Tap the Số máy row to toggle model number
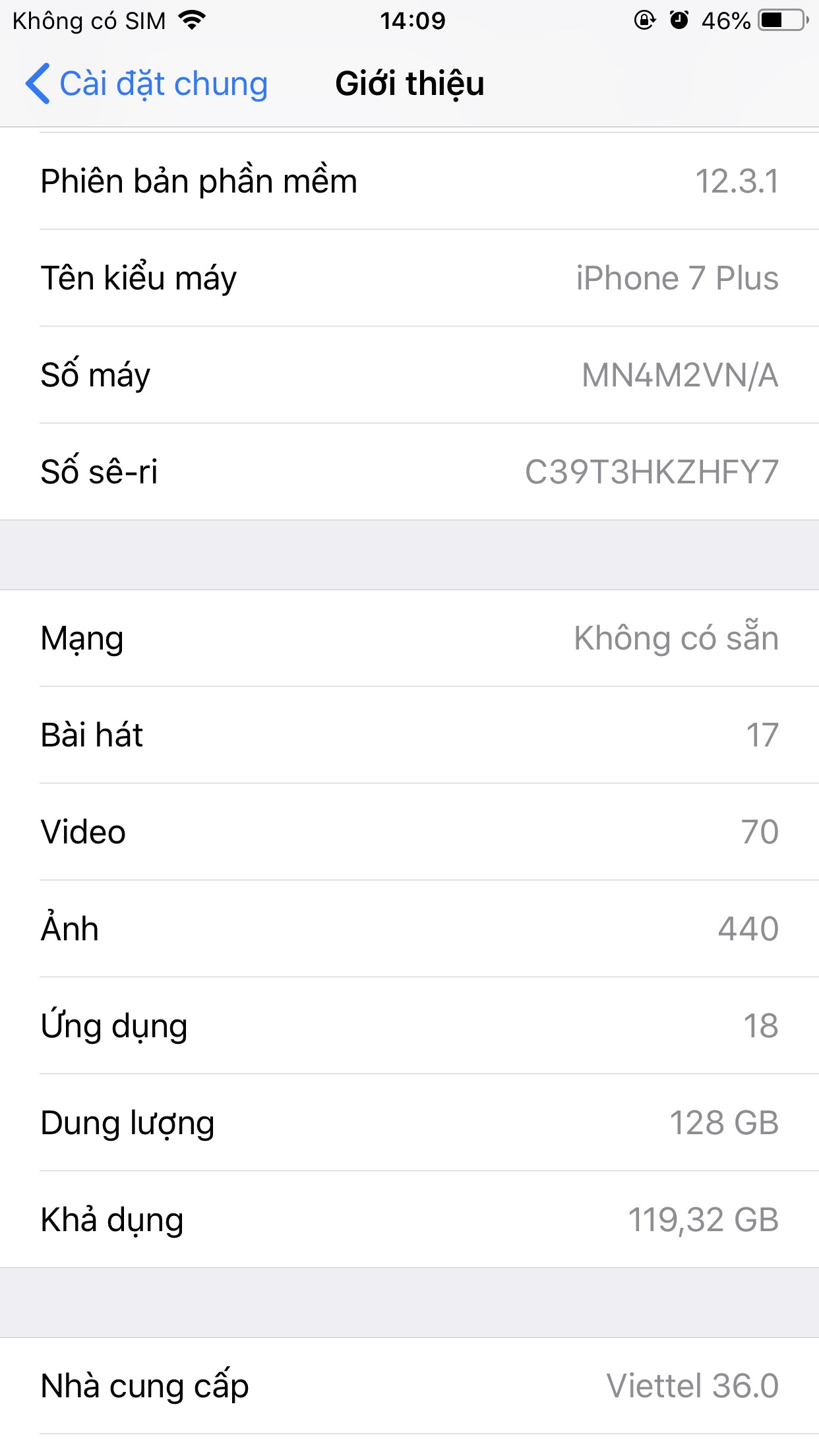This screenshot has width=819, height=1456. point(409,375)
